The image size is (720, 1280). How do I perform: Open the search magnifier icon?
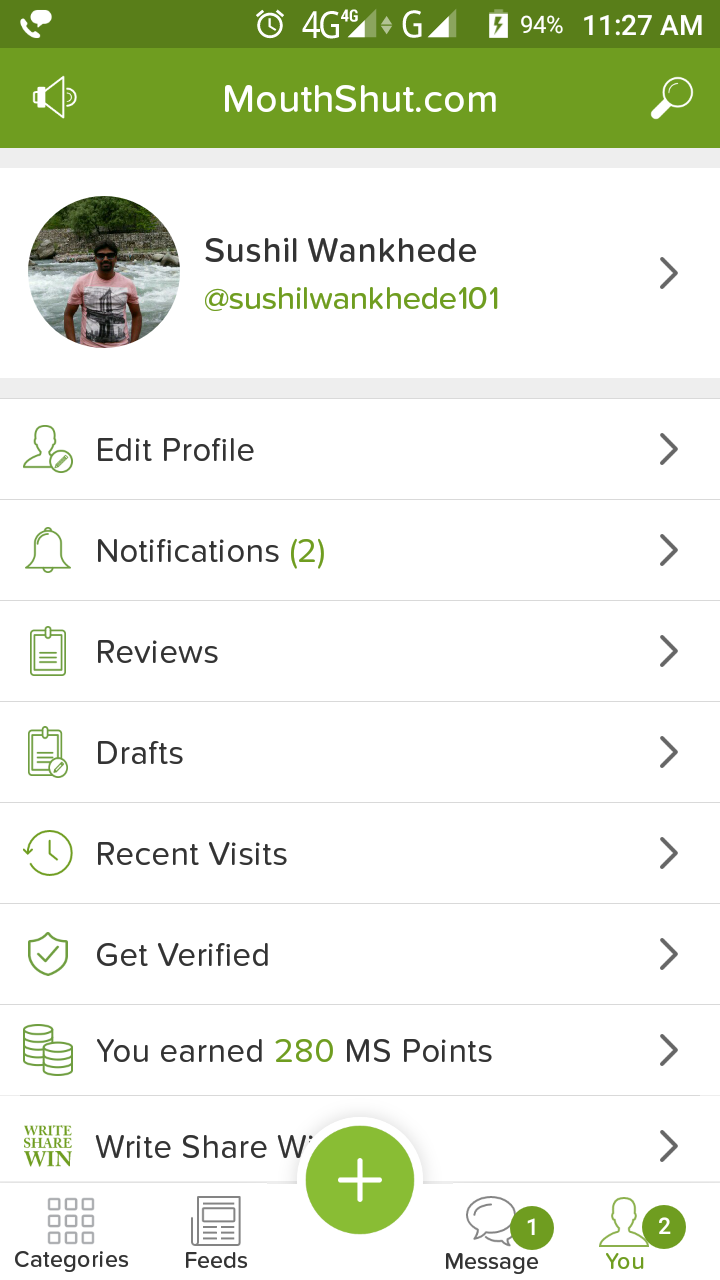click(671, 98)
